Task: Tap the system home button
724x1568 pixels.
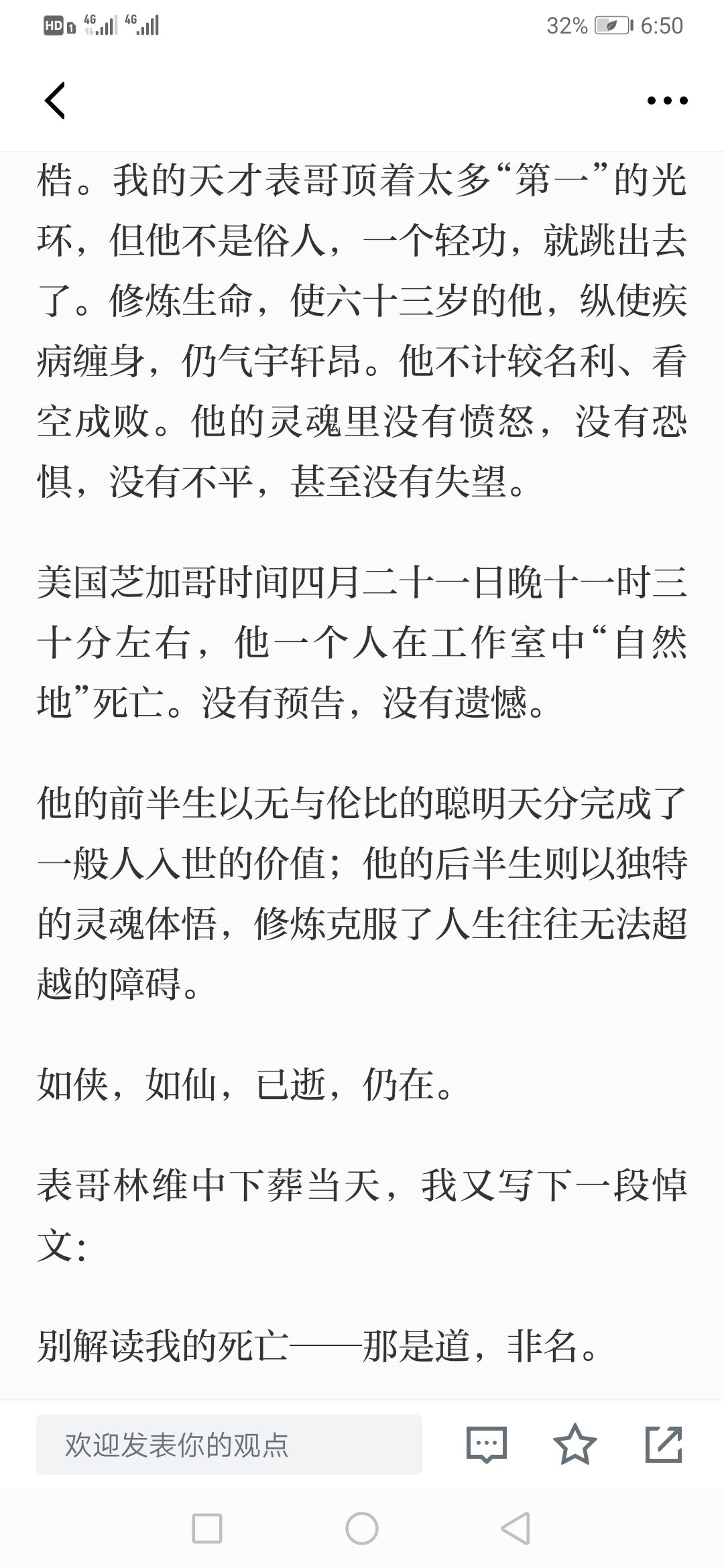Action: [362, 1529]
